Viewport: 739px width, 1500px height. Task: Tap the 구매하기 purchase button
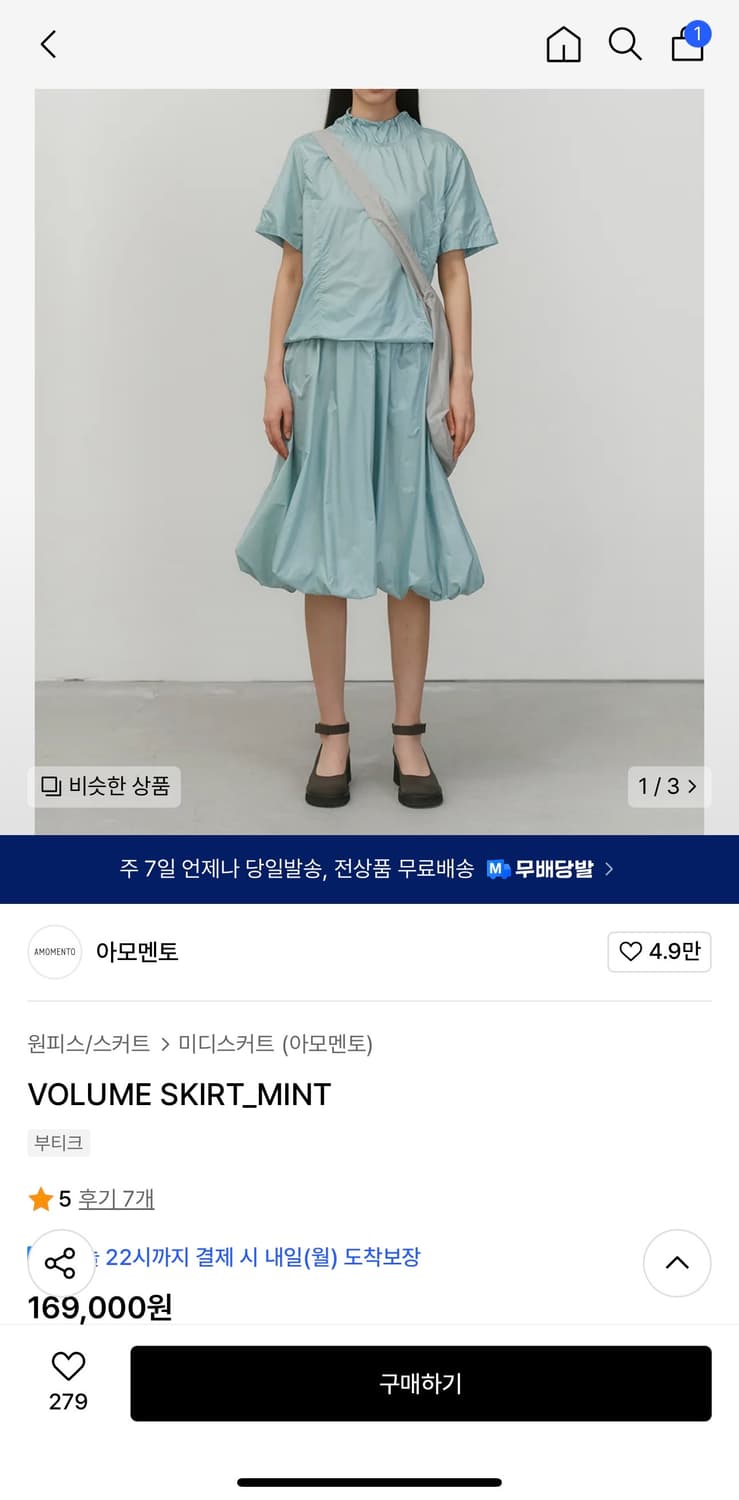point(421,1383)
